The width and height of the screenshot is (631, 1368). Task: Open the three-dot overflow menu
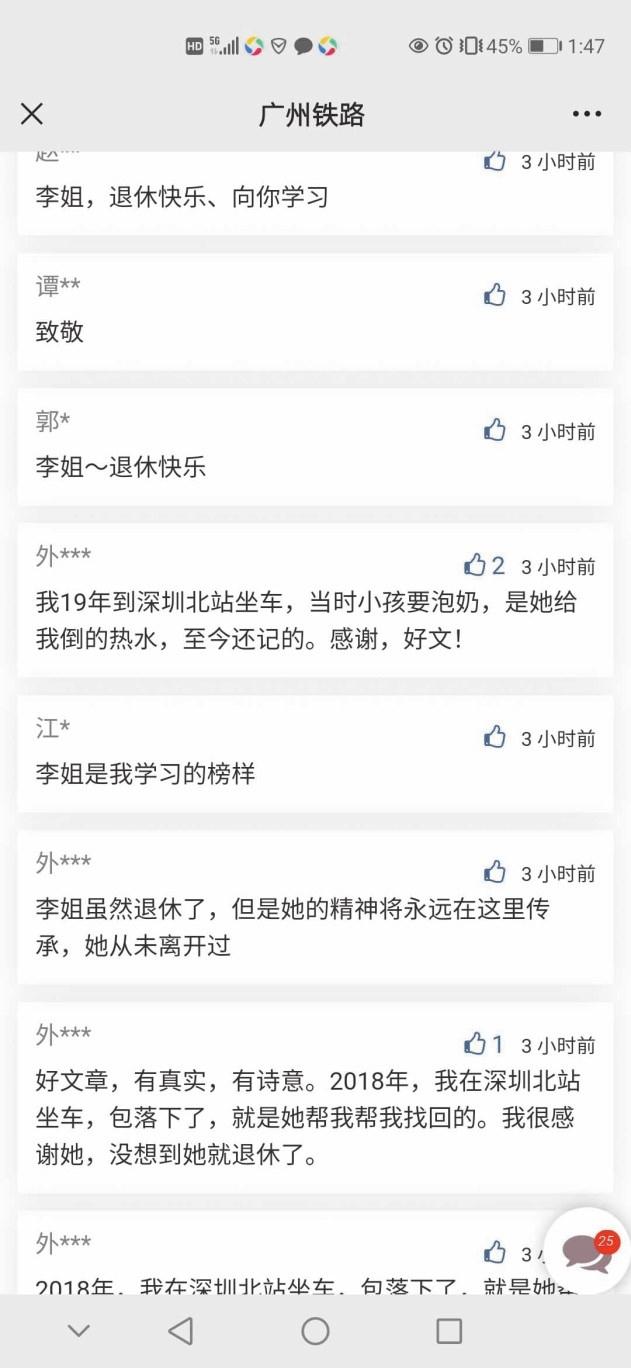(x=587, y=114)
